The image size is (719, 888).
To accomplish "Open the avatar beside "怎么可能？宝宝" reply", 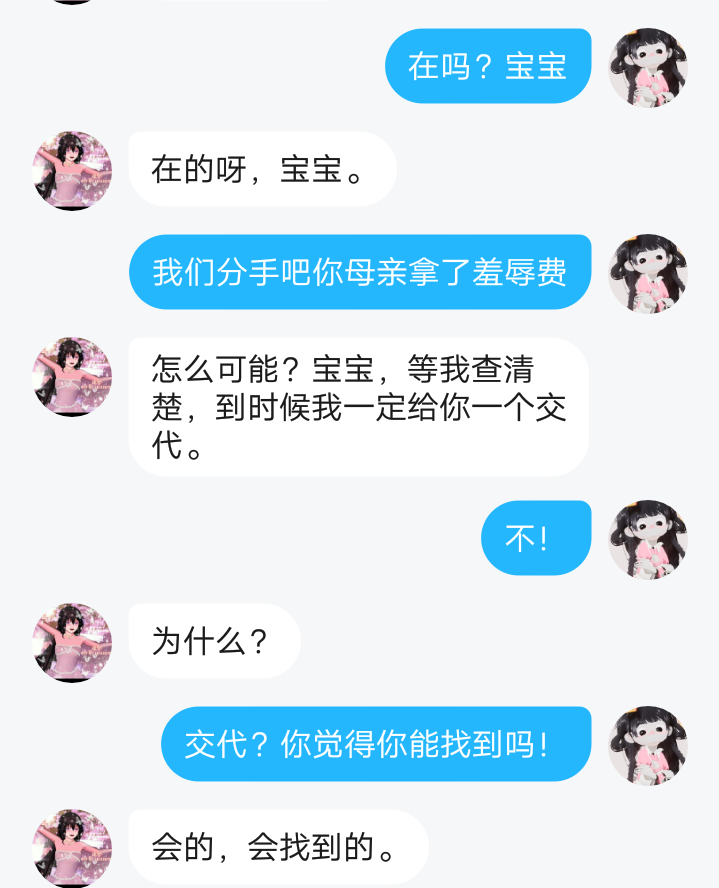I will [x=72, y=376].
